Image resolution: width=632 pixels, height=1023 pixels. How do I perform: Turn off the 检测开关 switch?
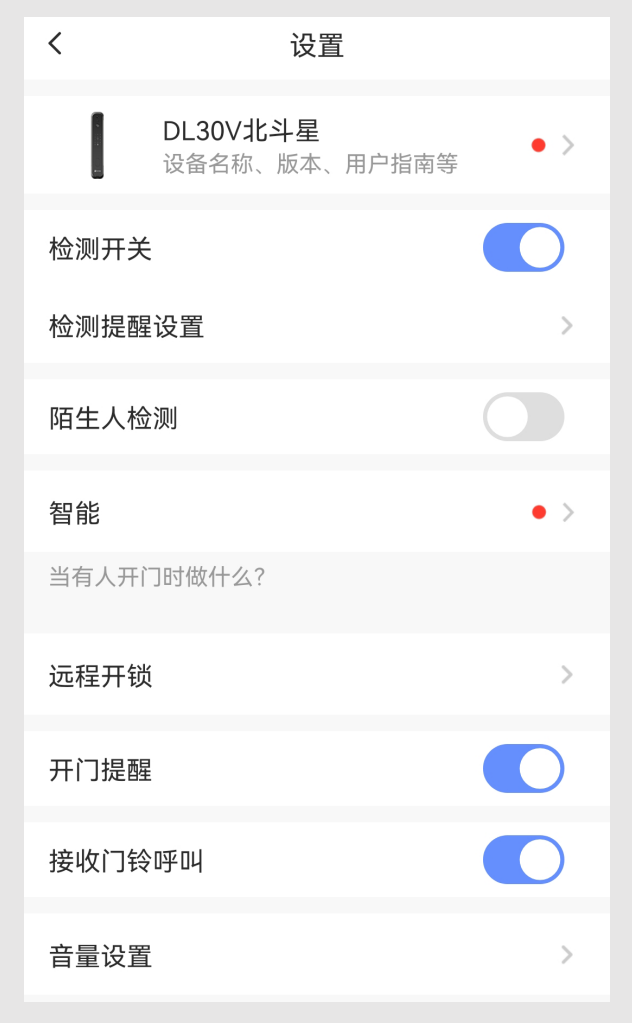(523, 248)
